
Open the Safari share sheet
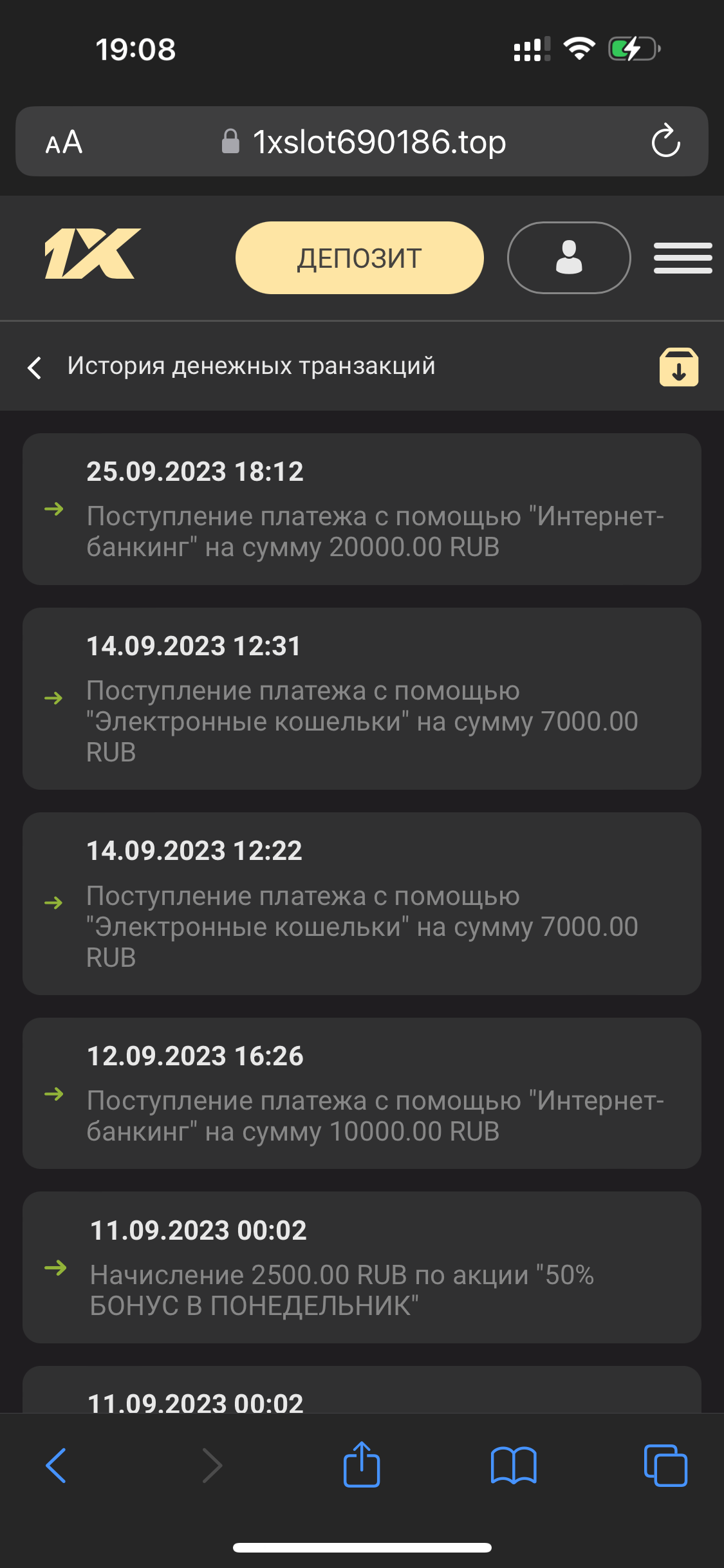coord(362,1464)
